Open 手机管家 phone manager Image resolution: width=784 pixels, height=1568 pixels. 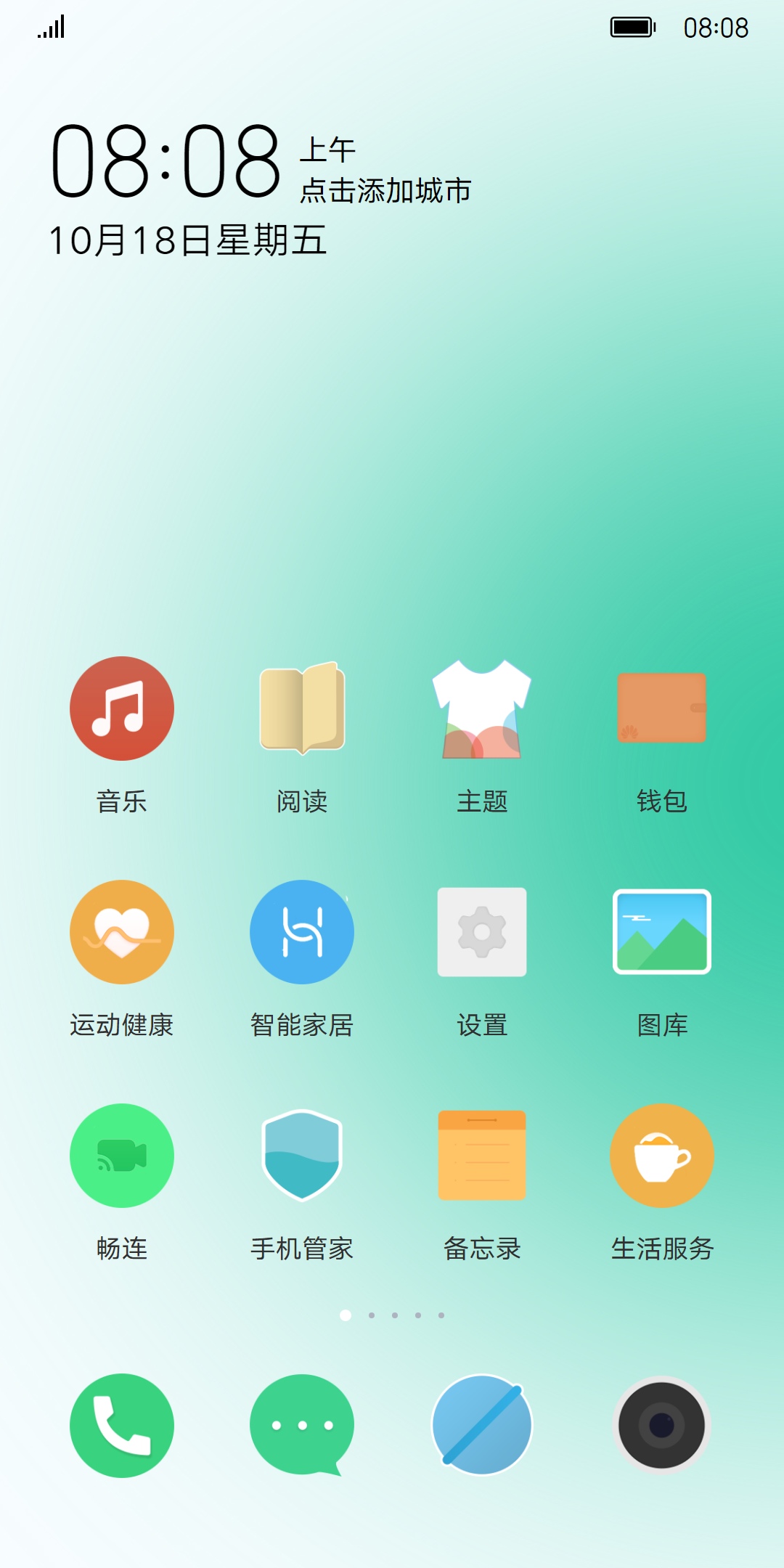point(302,1156)
